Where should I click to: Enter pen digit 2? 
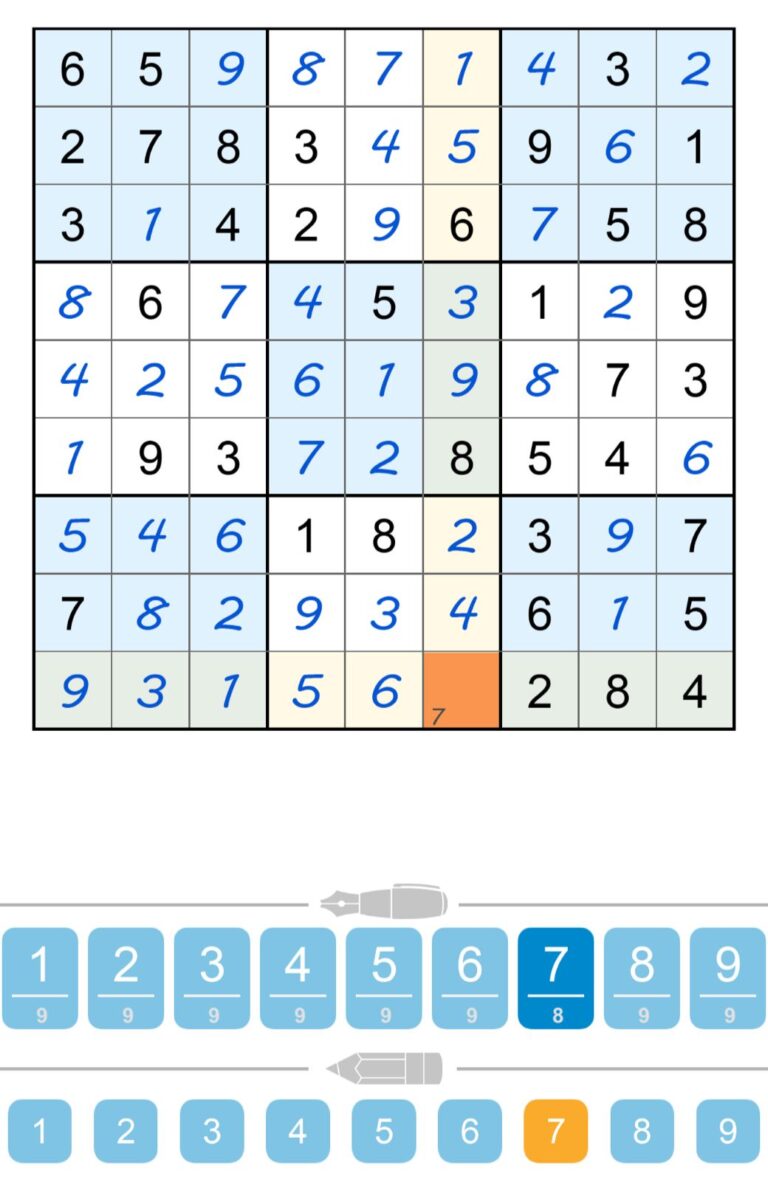(x=126, y=977)
